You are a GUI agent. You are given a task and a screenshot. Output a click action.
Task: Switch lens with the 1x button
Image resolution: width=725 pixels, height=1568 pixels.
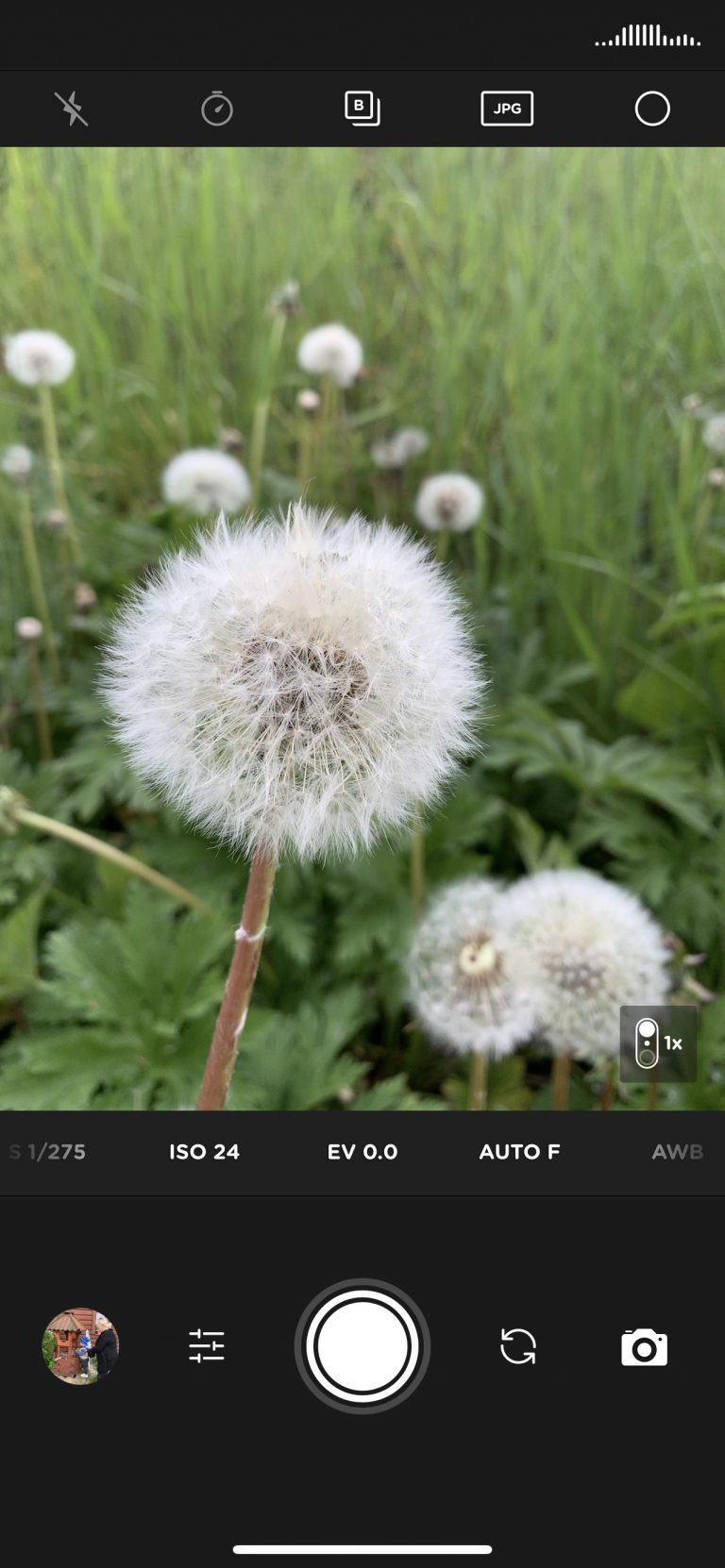click(659, 1043)
